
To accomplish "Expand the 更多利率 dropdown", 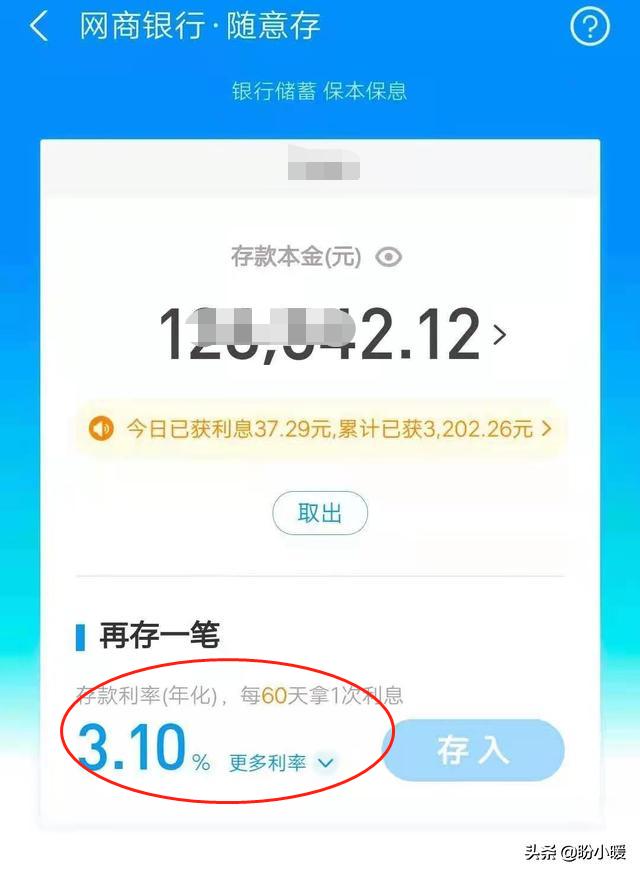I will pyautogui.click(x=281, y=762).
